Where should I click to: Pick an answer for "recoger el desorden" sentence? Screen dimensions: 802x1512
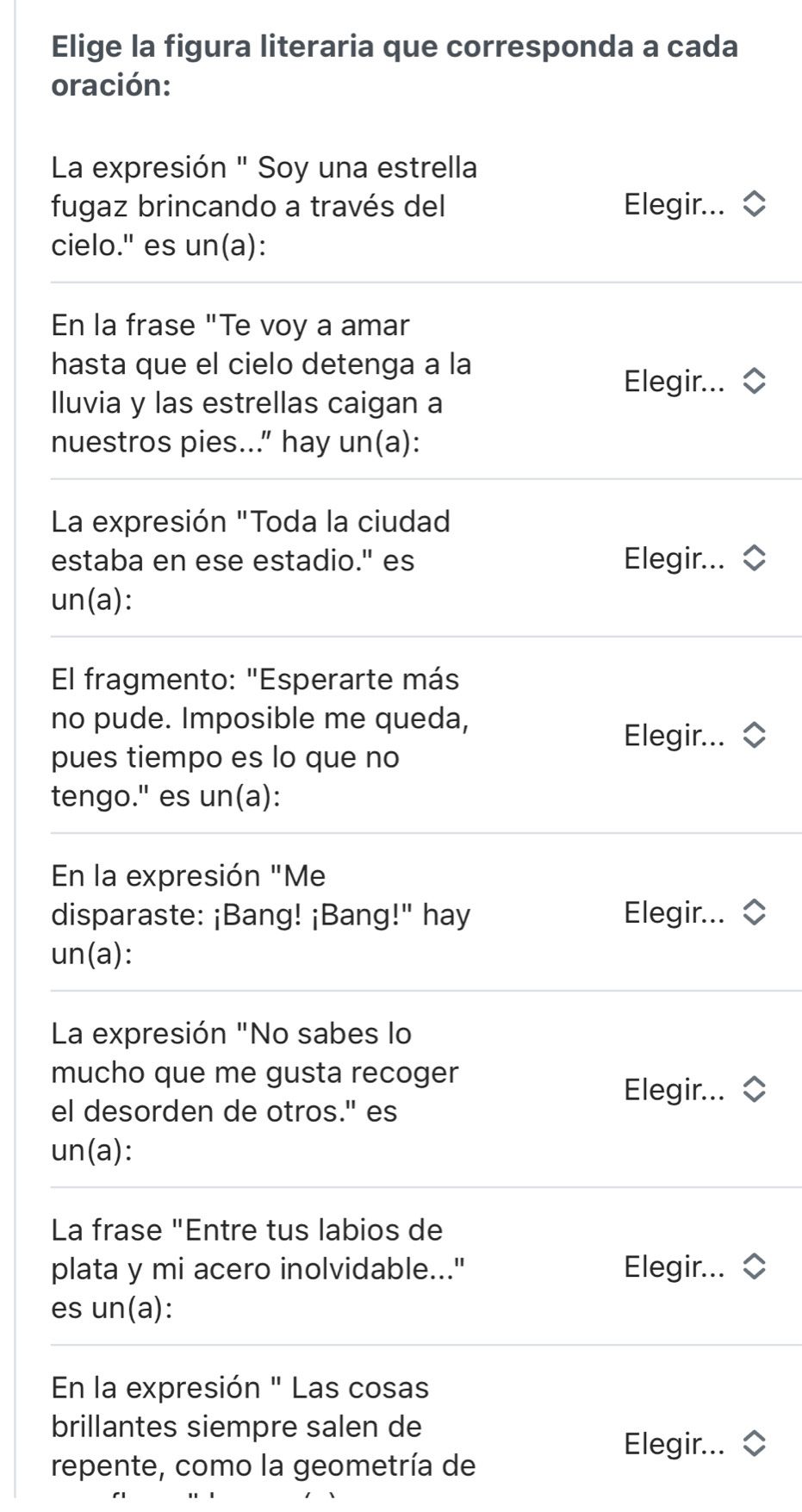point(694,1090)
